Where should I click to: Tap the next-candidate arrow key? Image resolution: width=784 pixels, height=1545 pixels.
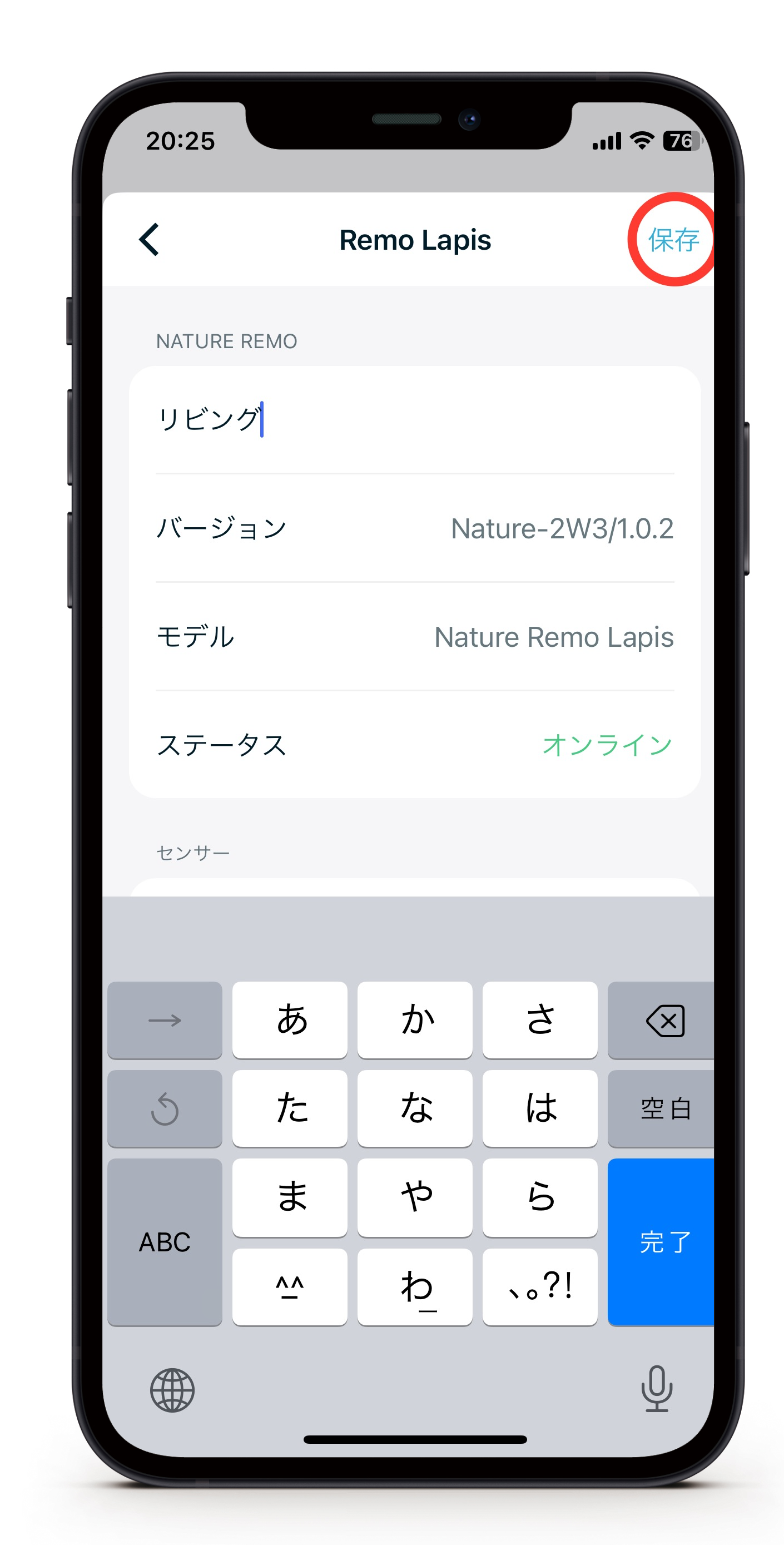point(165,1020)
